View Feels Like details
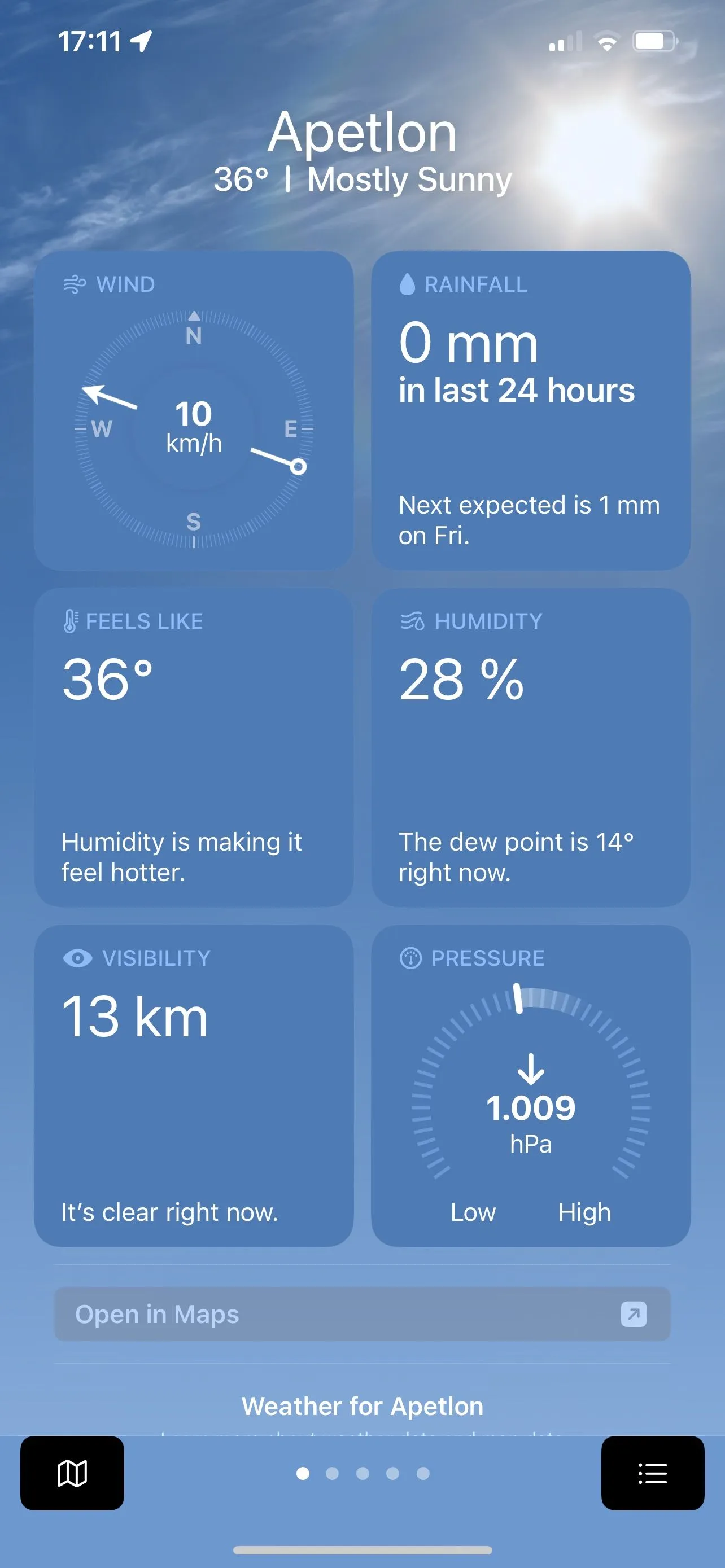Screen dimensions: 725x1568 point(194,747)
